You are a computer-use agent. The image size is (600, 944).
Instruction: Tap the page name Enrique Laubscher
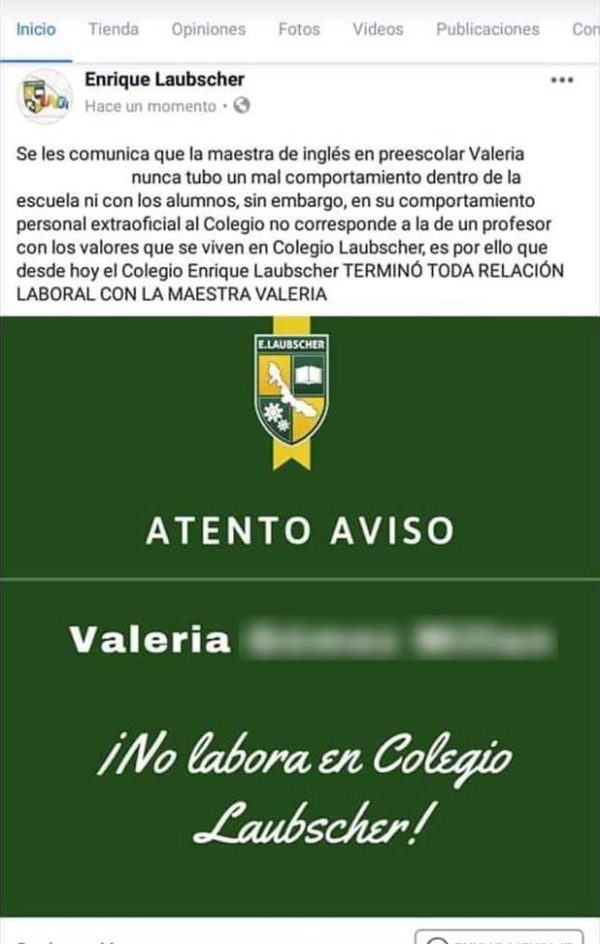point(165,80)
